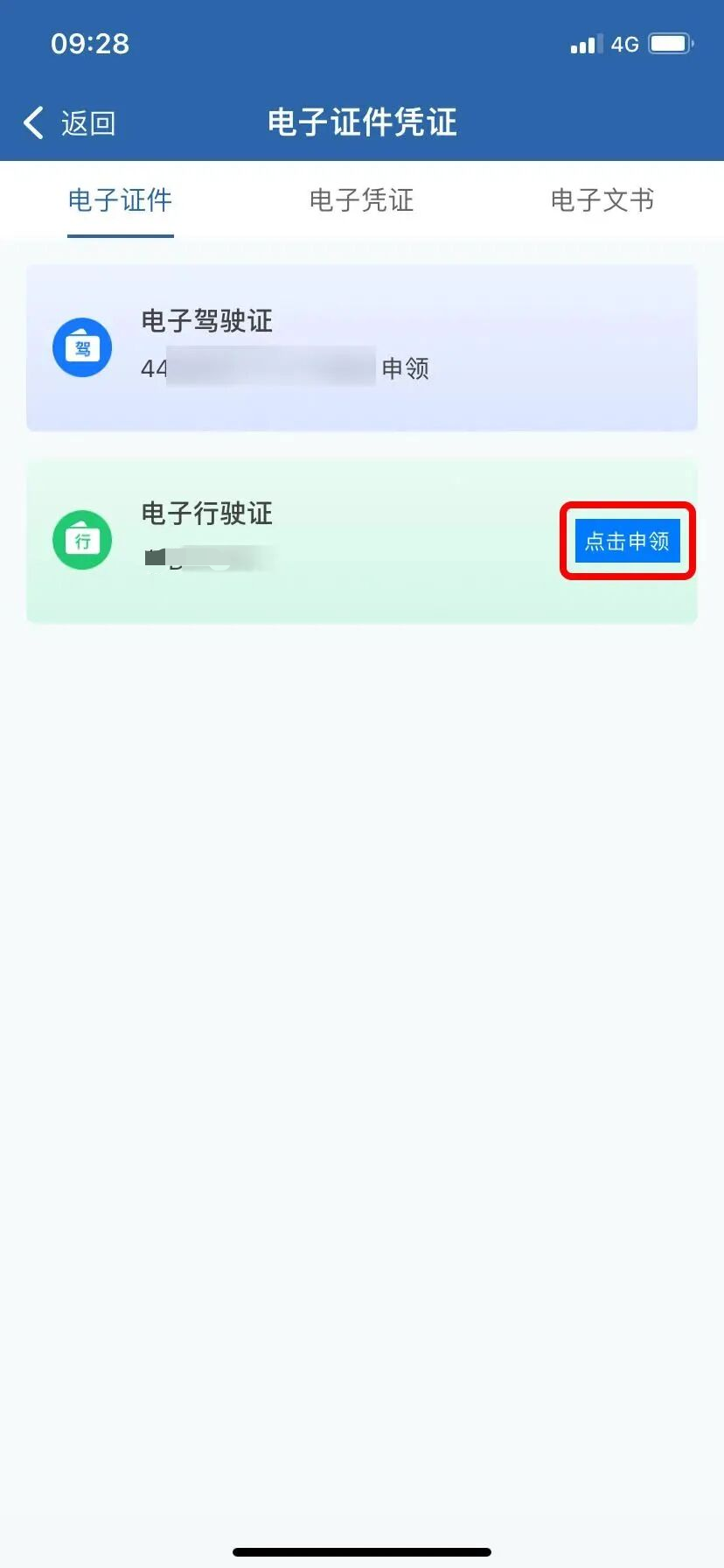
Task: Go back using the 返回 button
Action: click(70, 123)
